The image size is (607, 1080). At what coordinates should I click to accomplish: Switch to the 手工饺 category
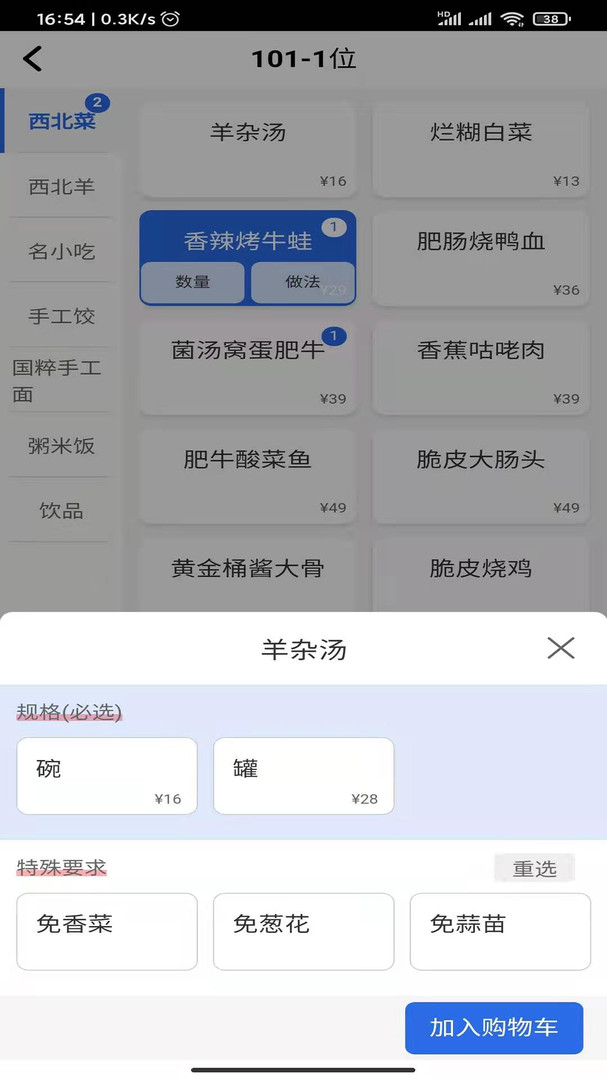[61, 316]
